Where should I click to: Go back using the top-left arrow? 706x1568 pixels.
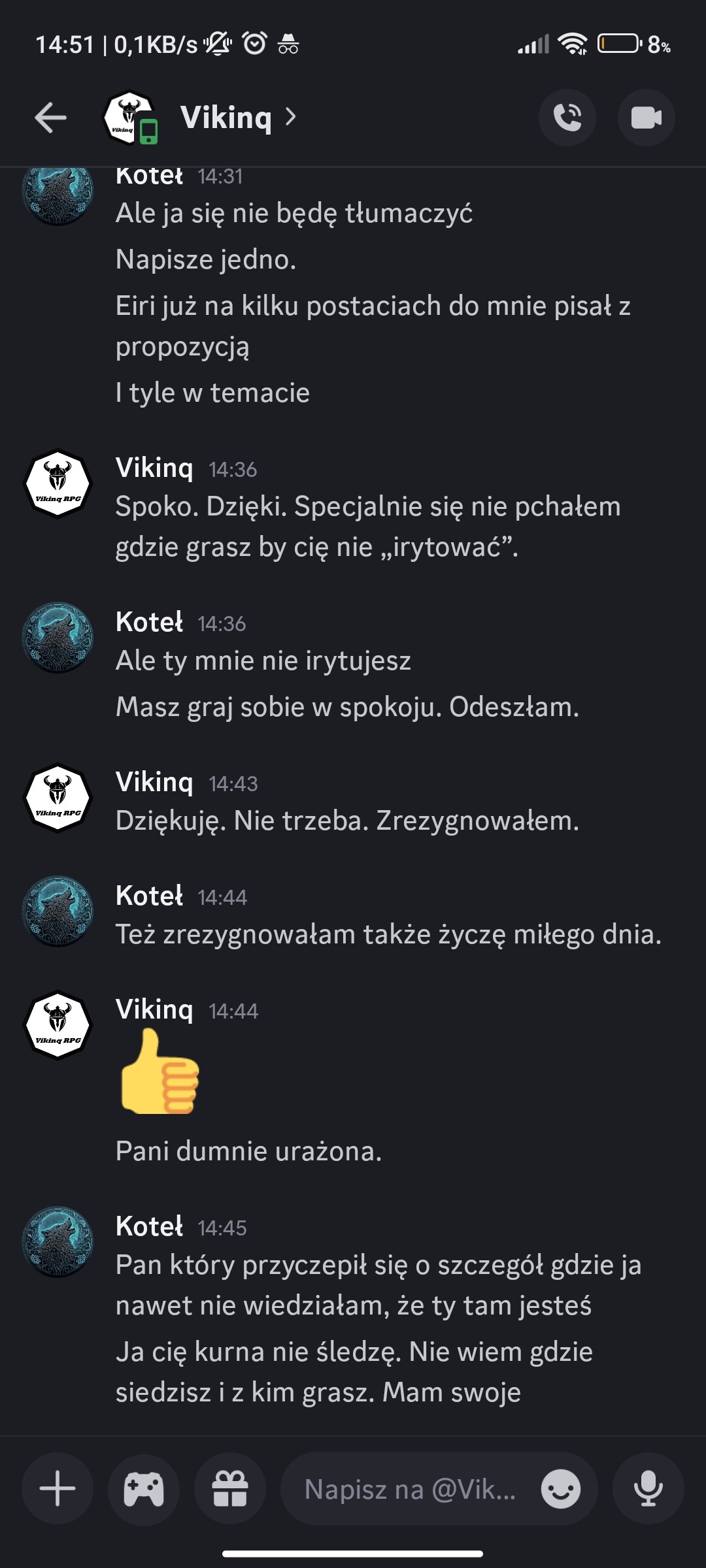pyautogui.click(x=50, y=118)
